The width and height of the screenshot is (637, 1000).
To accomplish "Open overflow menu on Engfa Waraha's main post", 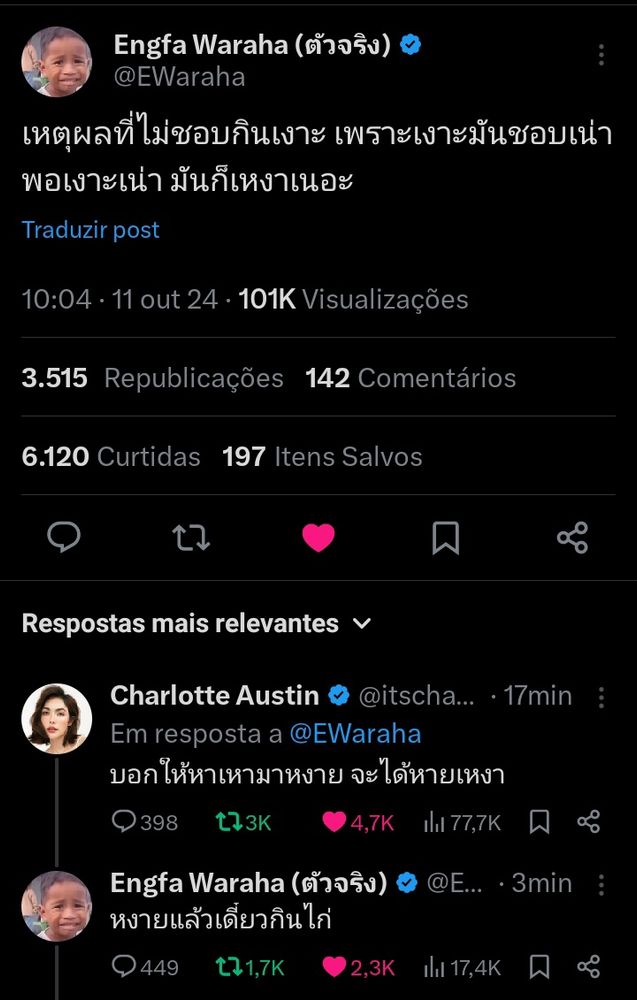I will [601, 55].
